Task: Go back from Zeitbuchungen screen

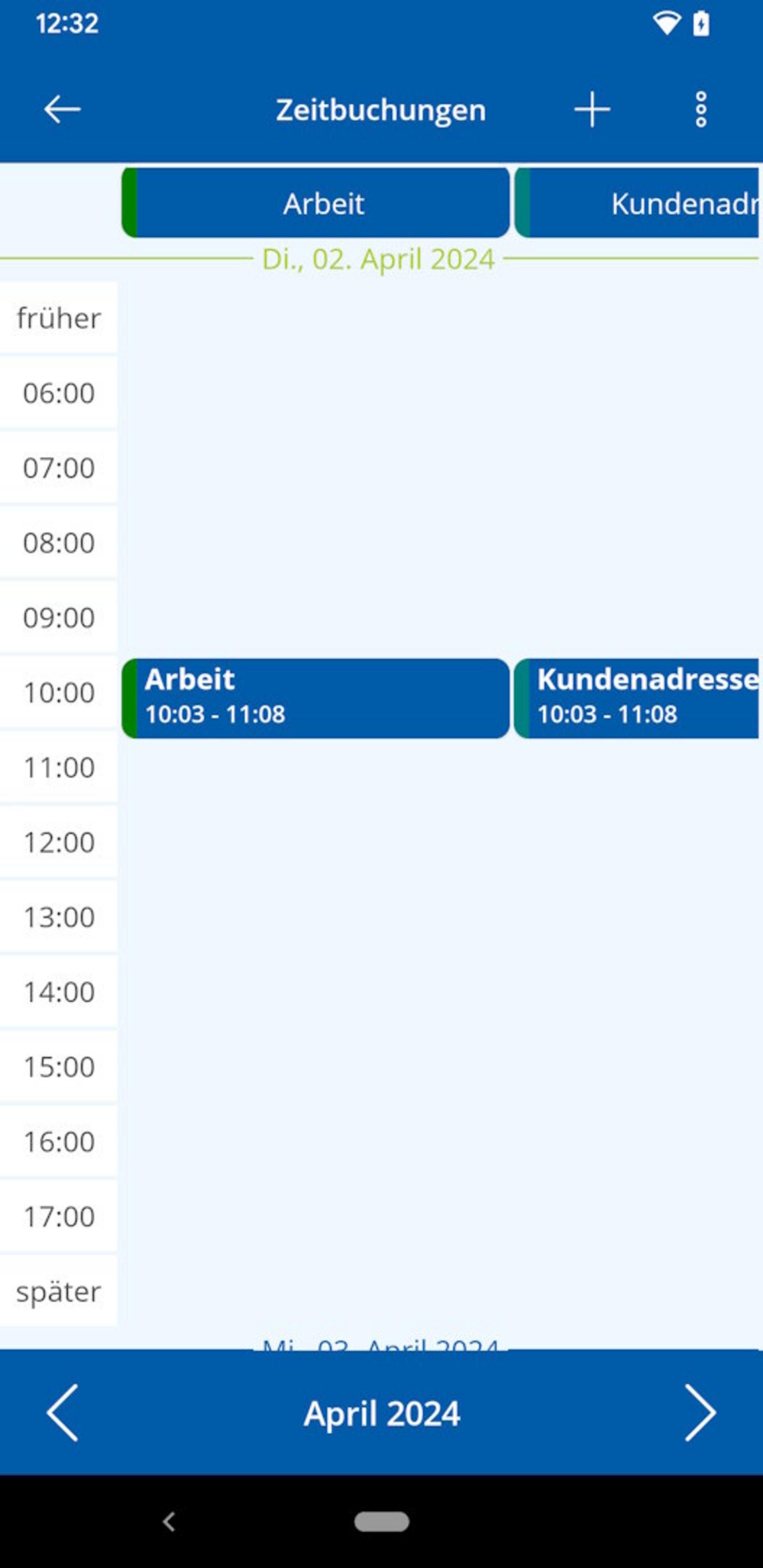Action: pyautogui.click(x=62, y=110)
